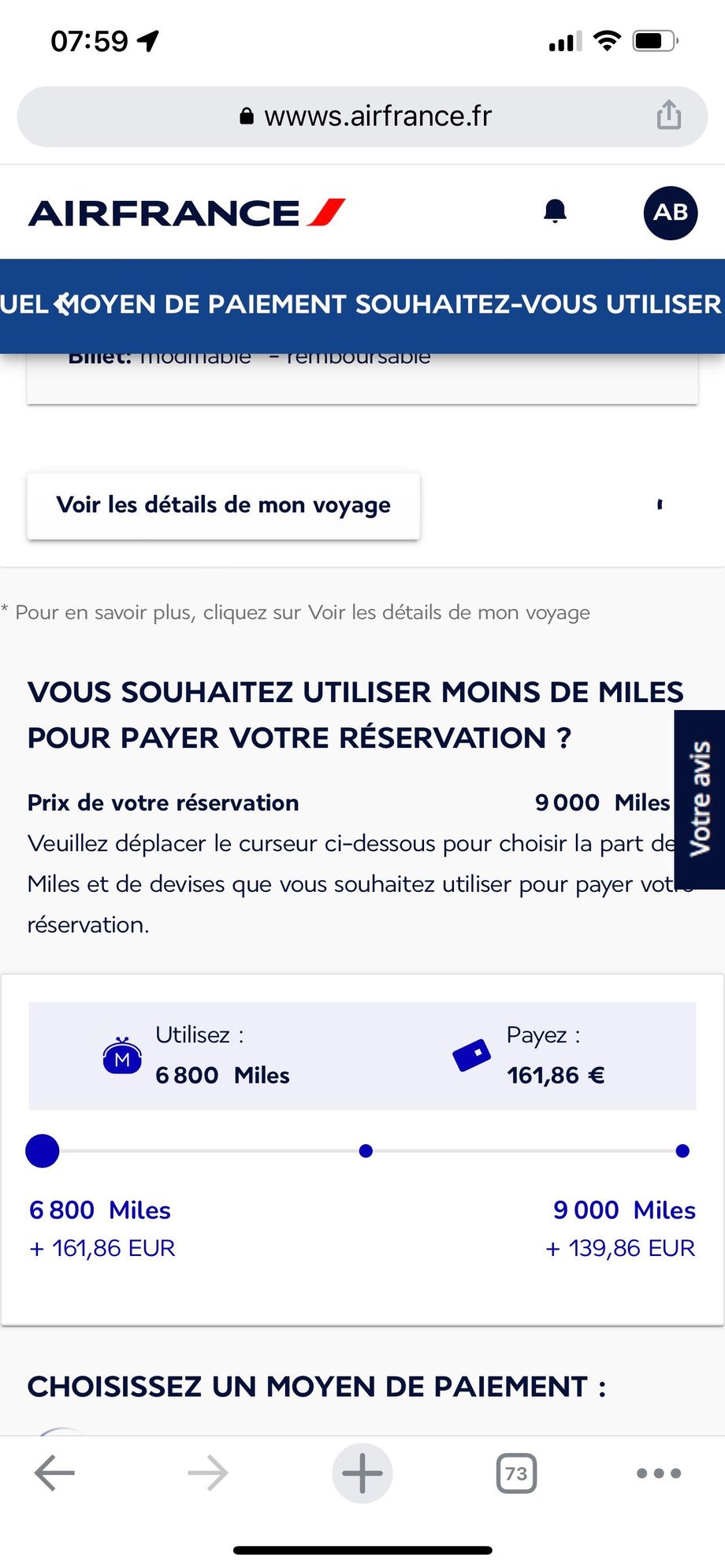Open the notifications bell
Viewport: 725px width, 1568px height.
(555, 212)
